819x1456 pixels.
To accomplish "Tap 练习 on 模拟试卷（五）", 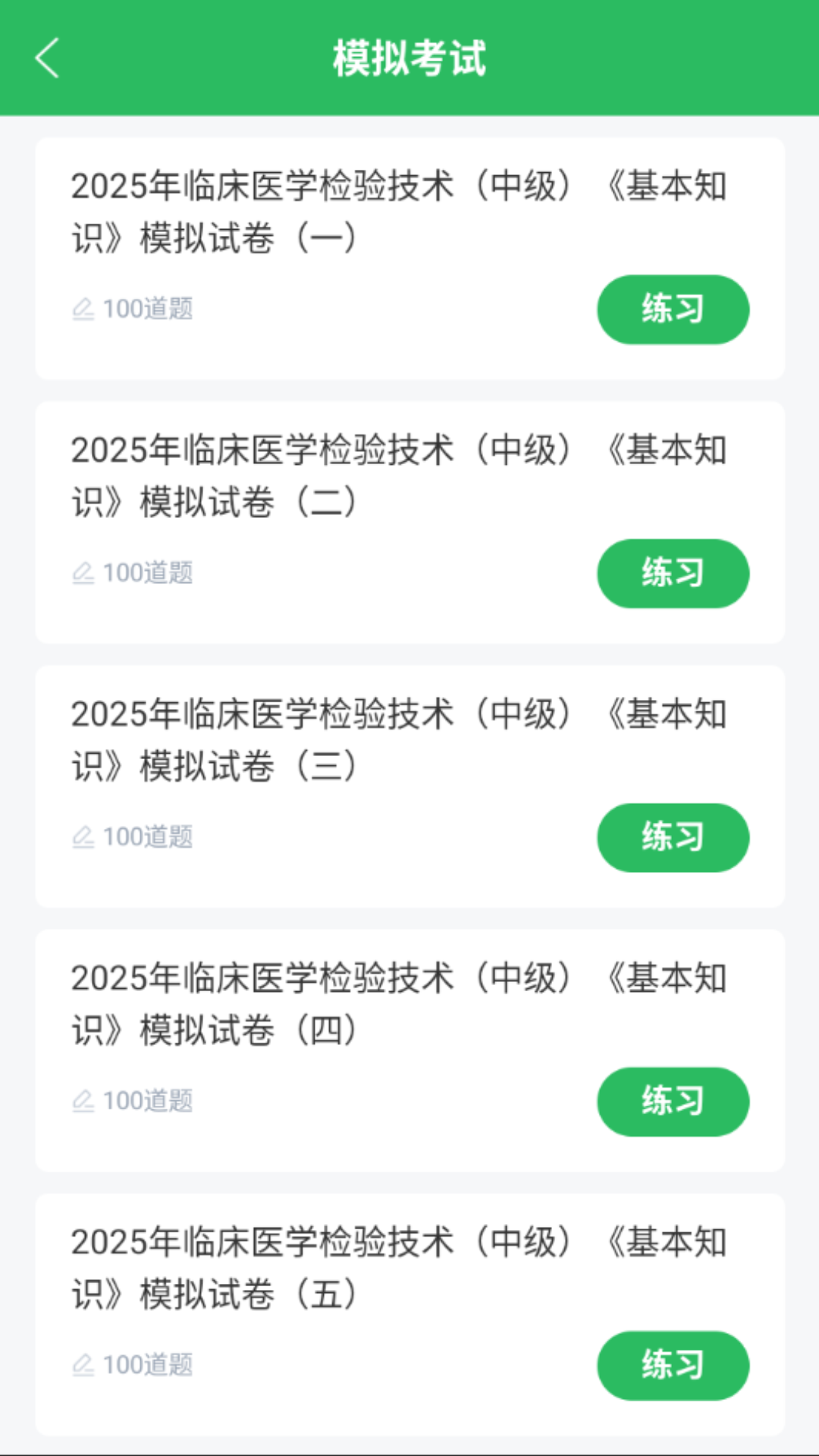I will (x=673, y=1365).
